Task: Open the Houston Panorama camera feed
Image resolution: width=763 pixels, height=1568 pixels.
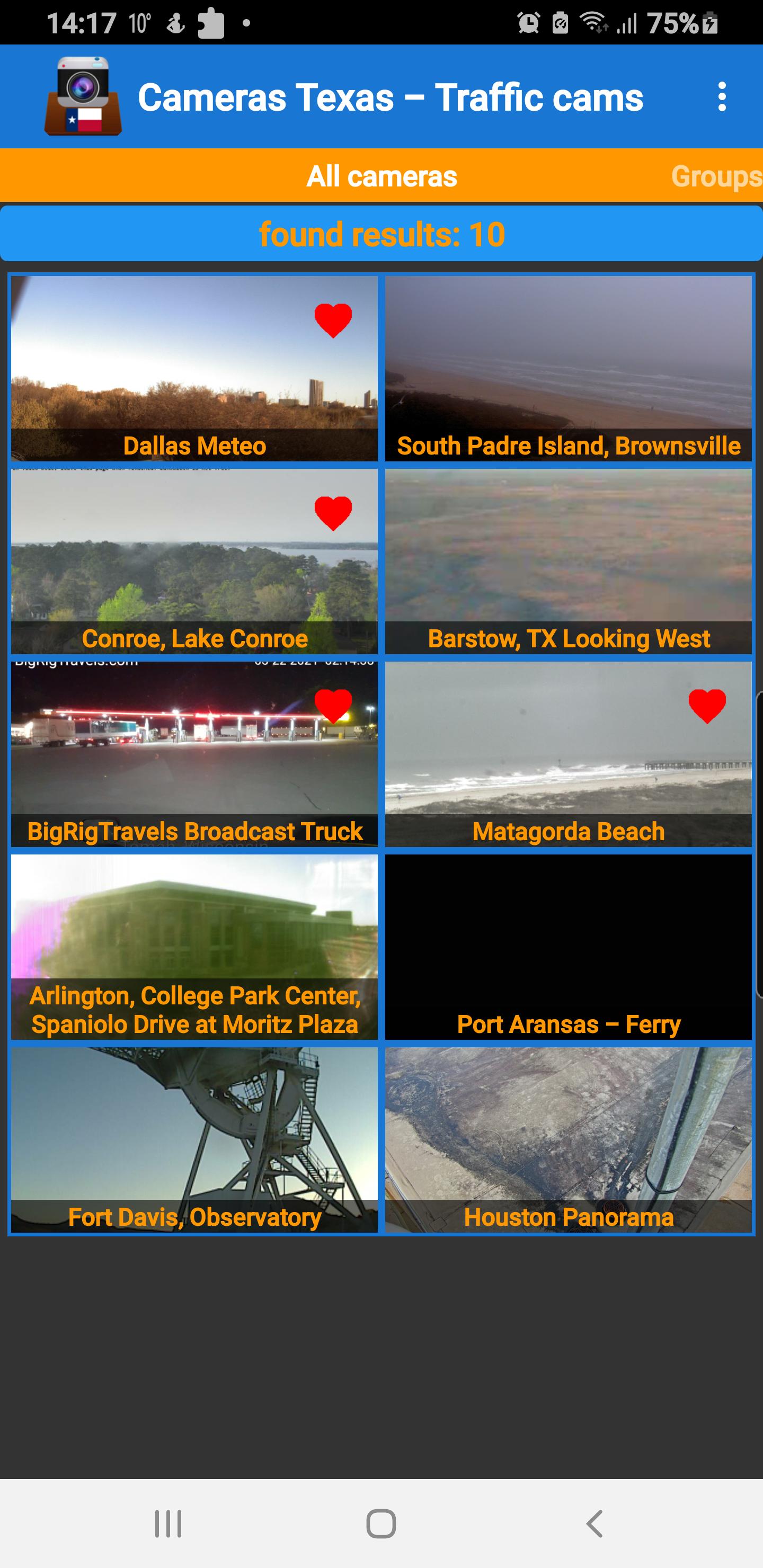Action: point(570,1138)
